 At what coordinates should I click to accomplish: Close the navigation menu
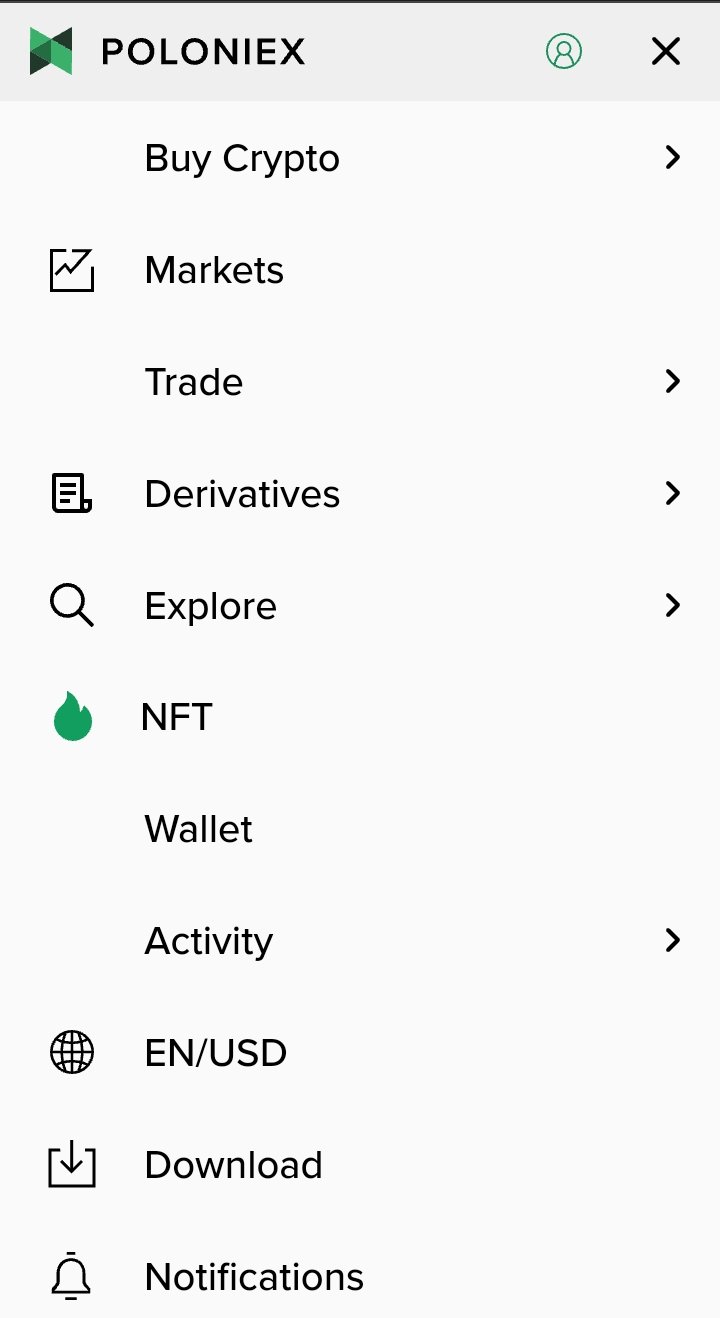pos(666,51)
